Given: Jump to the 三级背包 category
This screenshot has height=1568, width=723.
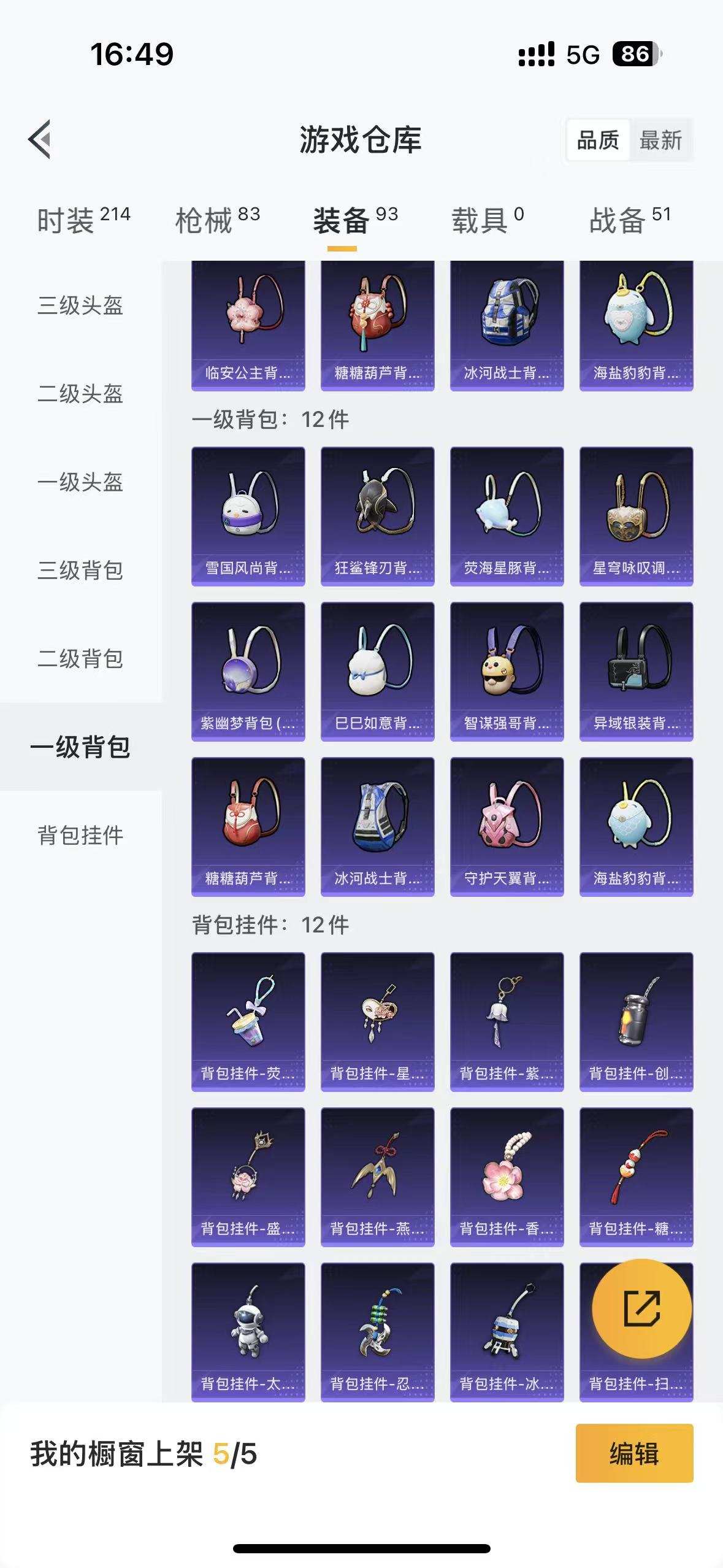Looking at the screenshot, I should point(80,571).
